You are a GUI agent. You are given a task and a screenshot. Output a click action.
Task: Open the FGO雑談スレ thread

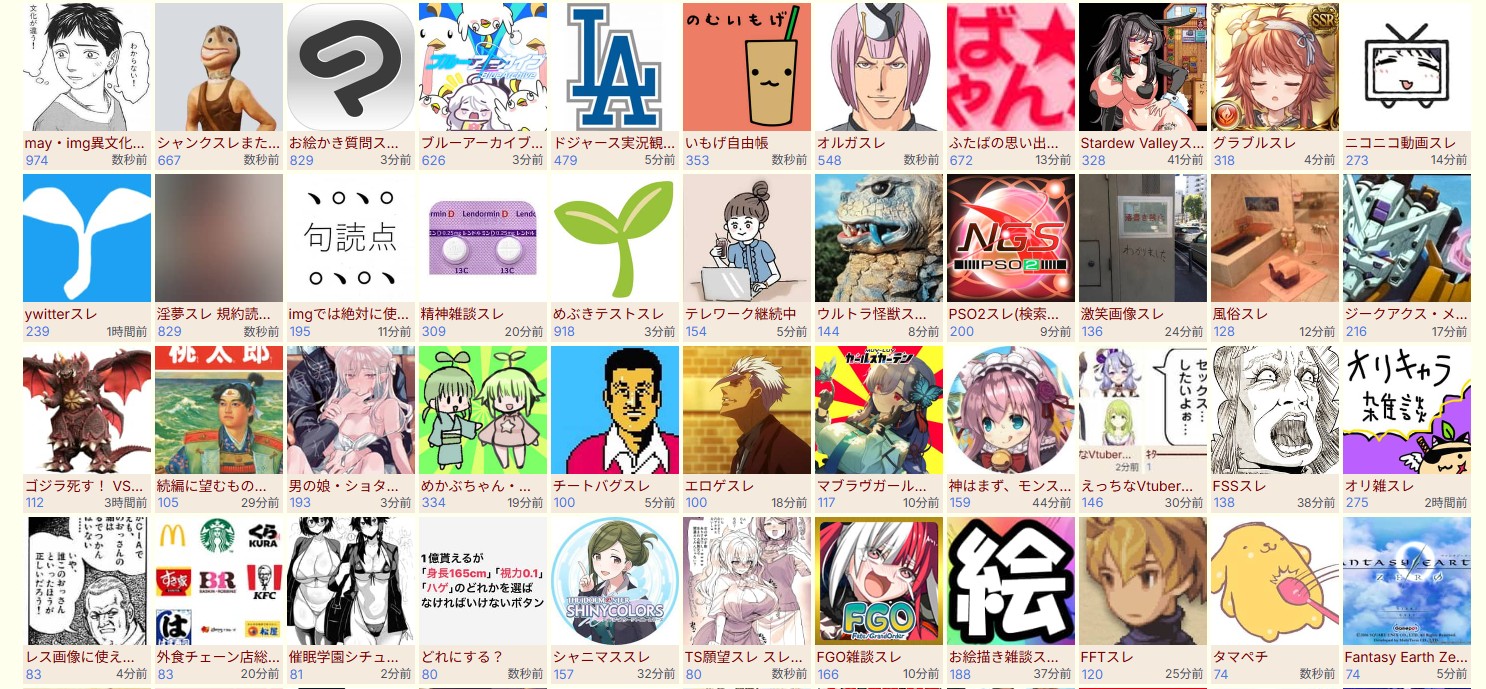(878, 581)
